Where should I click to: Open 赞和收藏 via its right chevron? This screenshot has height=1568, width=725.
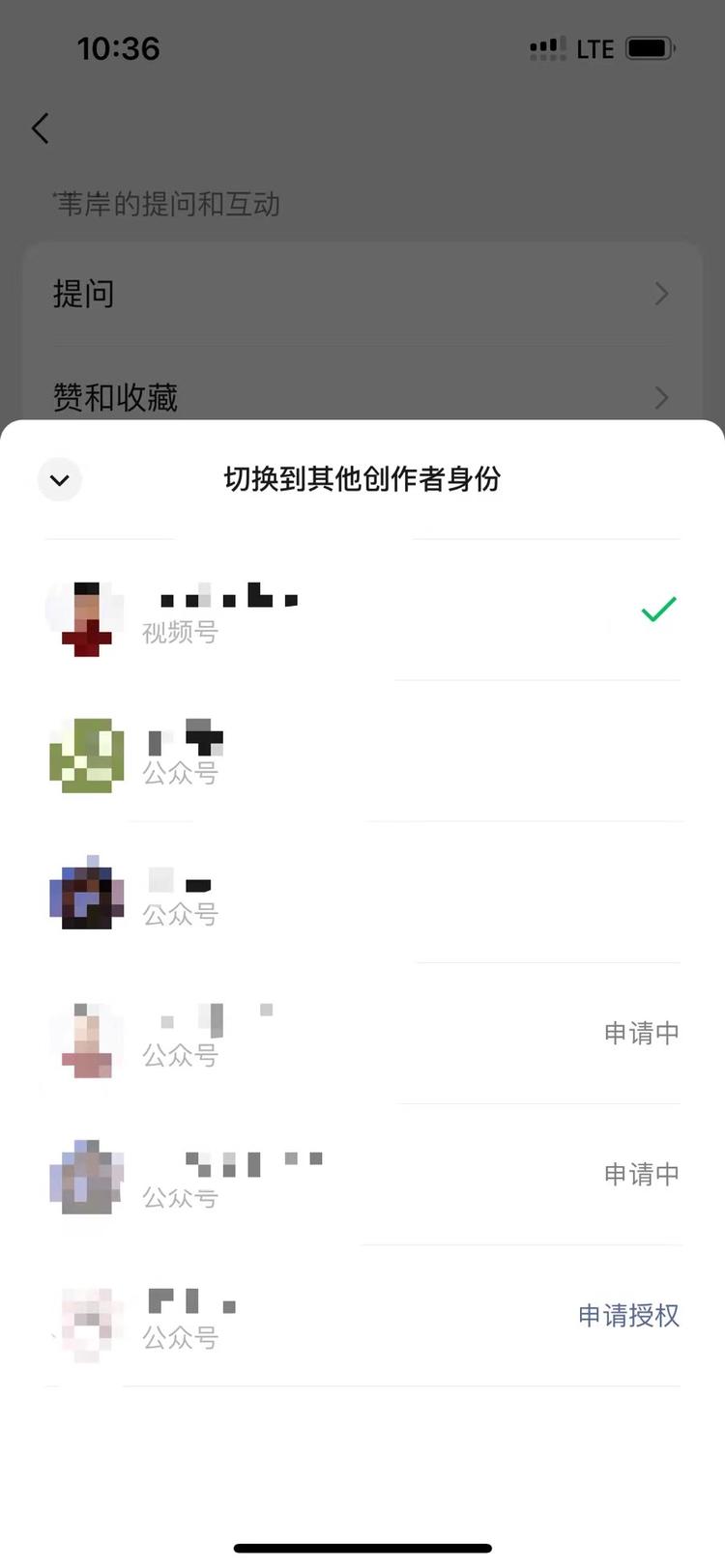[x=661, y=397]
